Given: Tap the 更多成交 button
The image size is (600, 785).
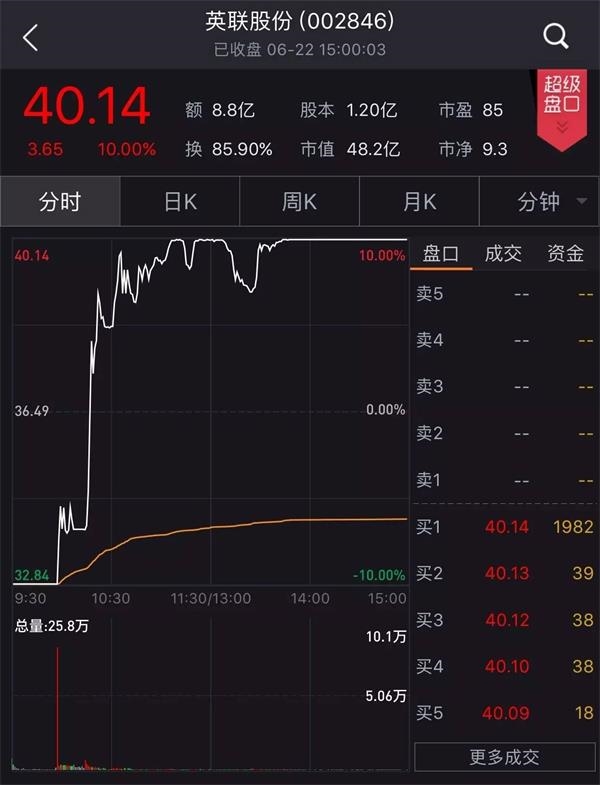Looking at the screenshot, I should coord(504,757).
